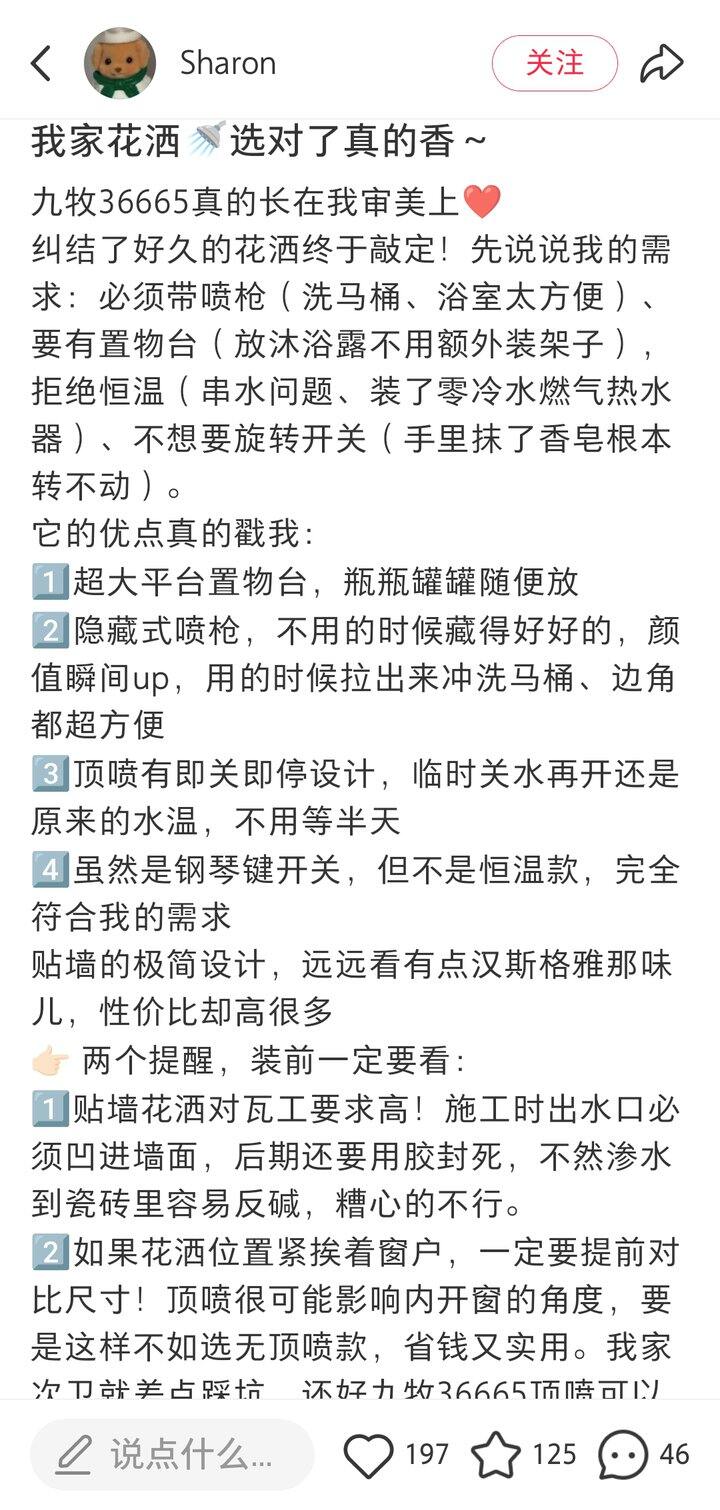Like the post with heart icon
This screenshot has height=1510, width=720.
coord(368,1455)
